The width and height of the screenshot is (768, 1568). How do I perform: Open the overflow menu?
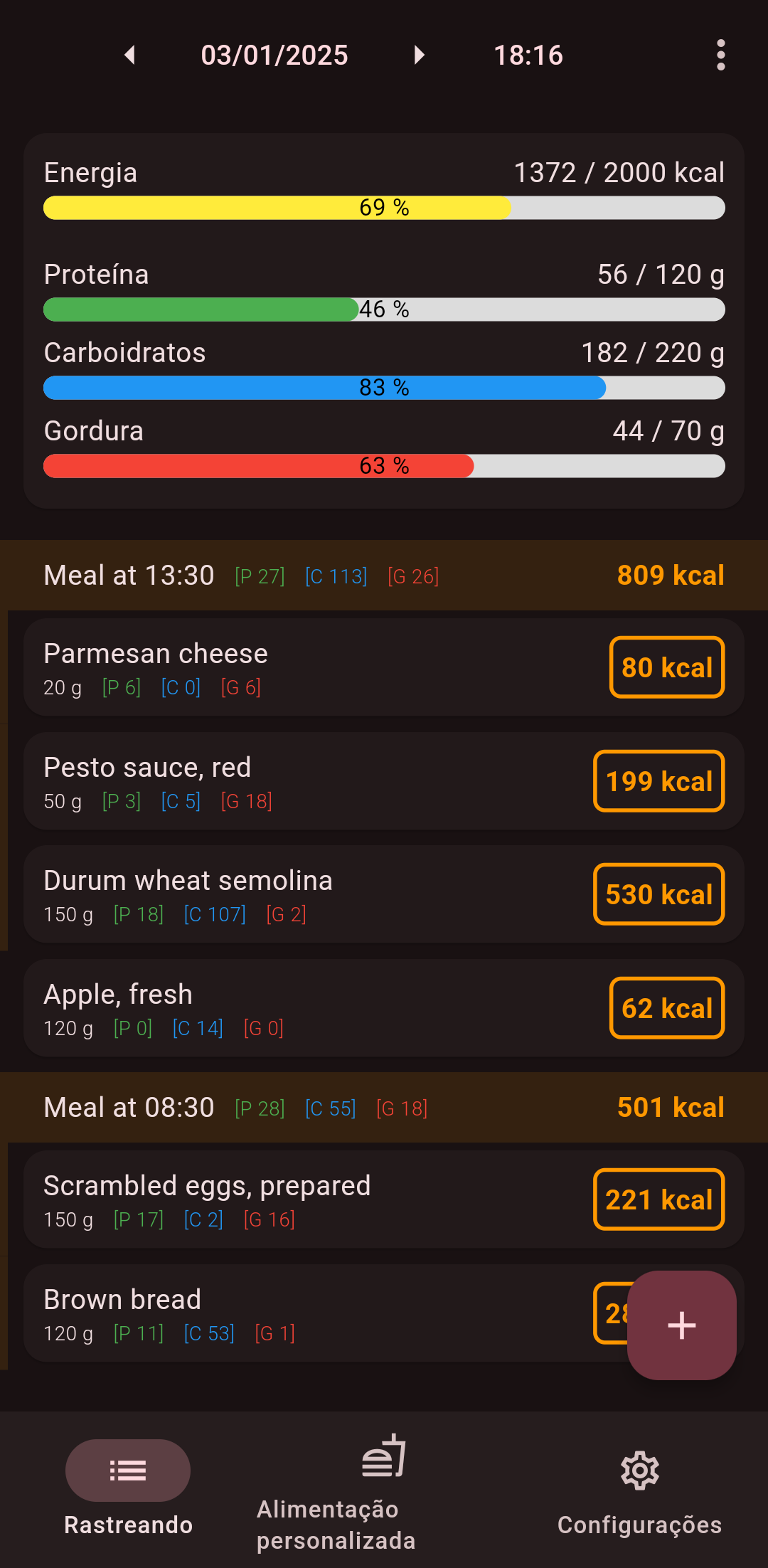720,55
